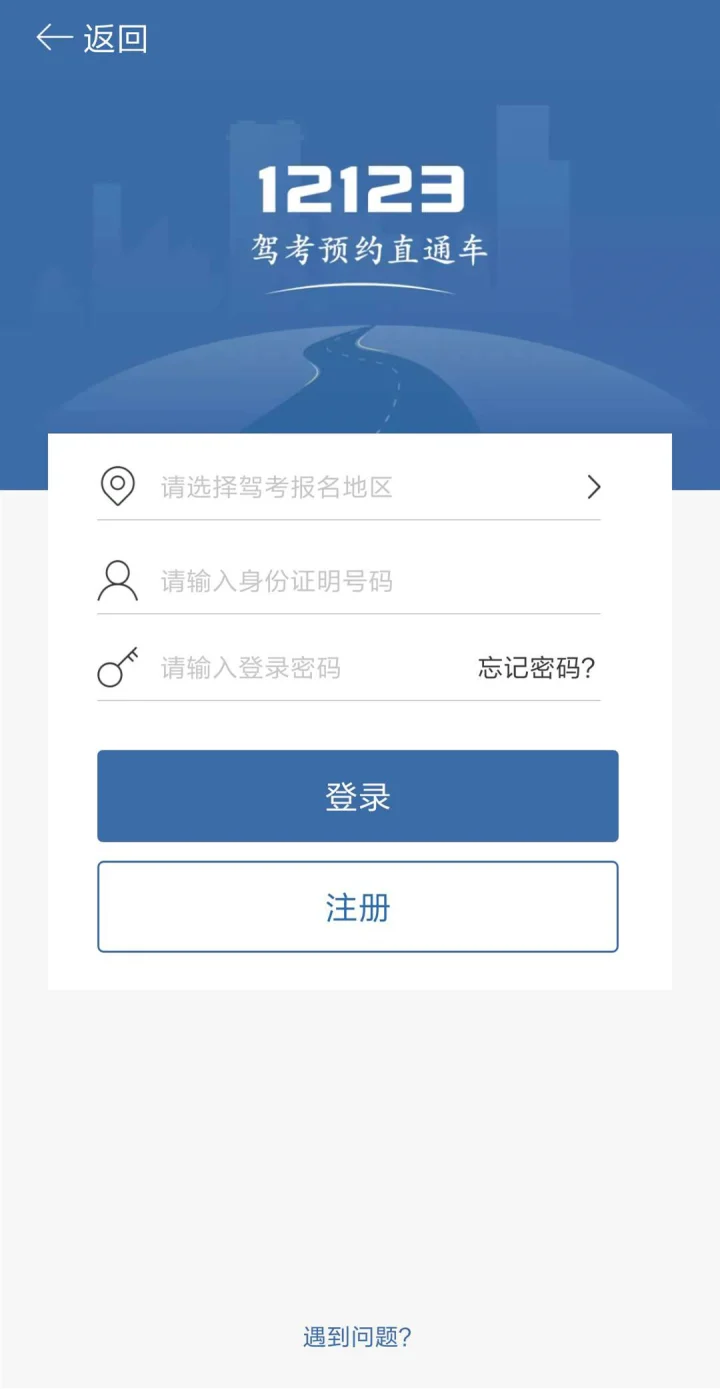The height and width of the screenshot is (1389, 720).
Task: Open the 忘记密码? link
Action: [537, 668]
